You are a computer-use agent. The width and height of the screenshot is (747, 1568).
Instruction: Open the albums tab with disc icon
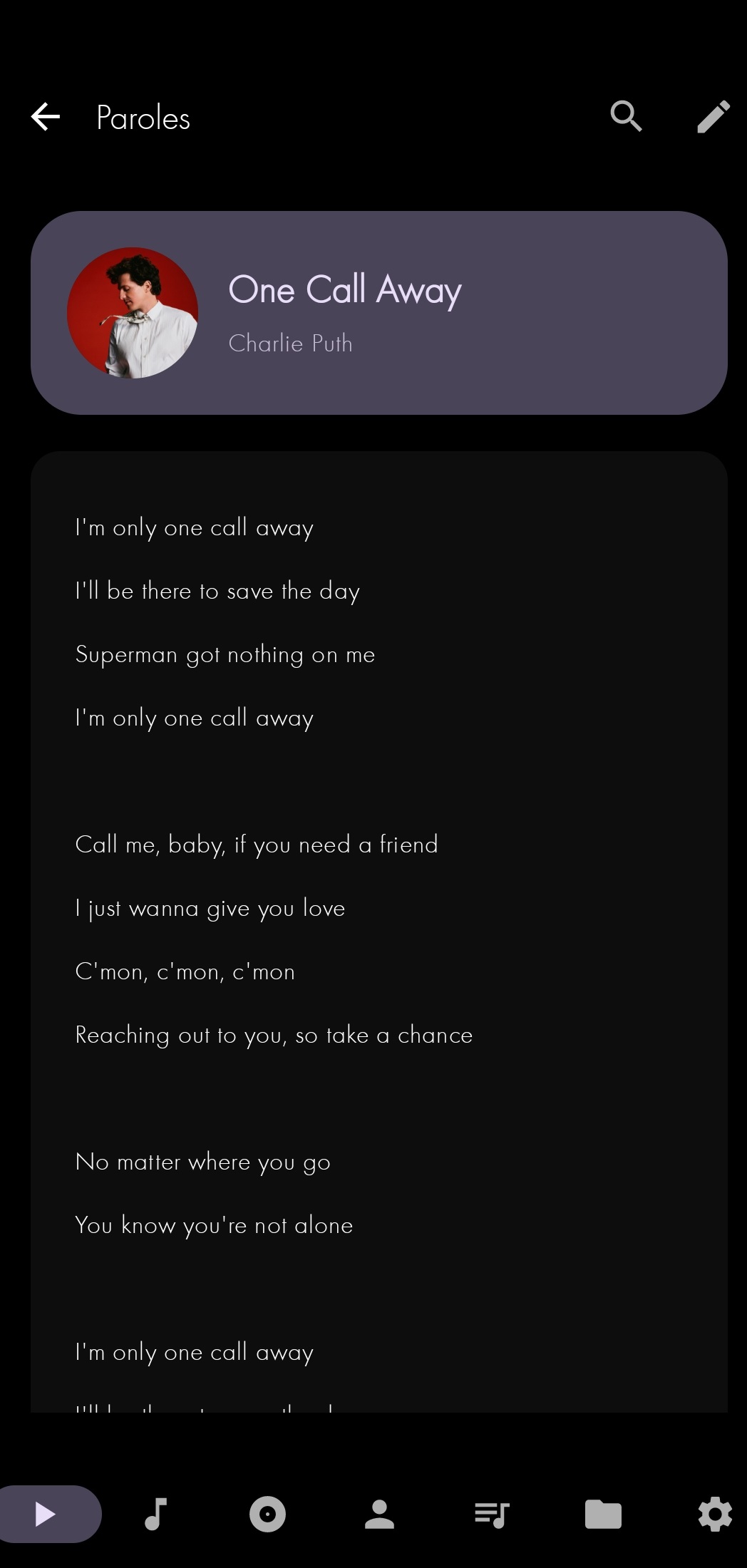click(x=267, y=1514)
